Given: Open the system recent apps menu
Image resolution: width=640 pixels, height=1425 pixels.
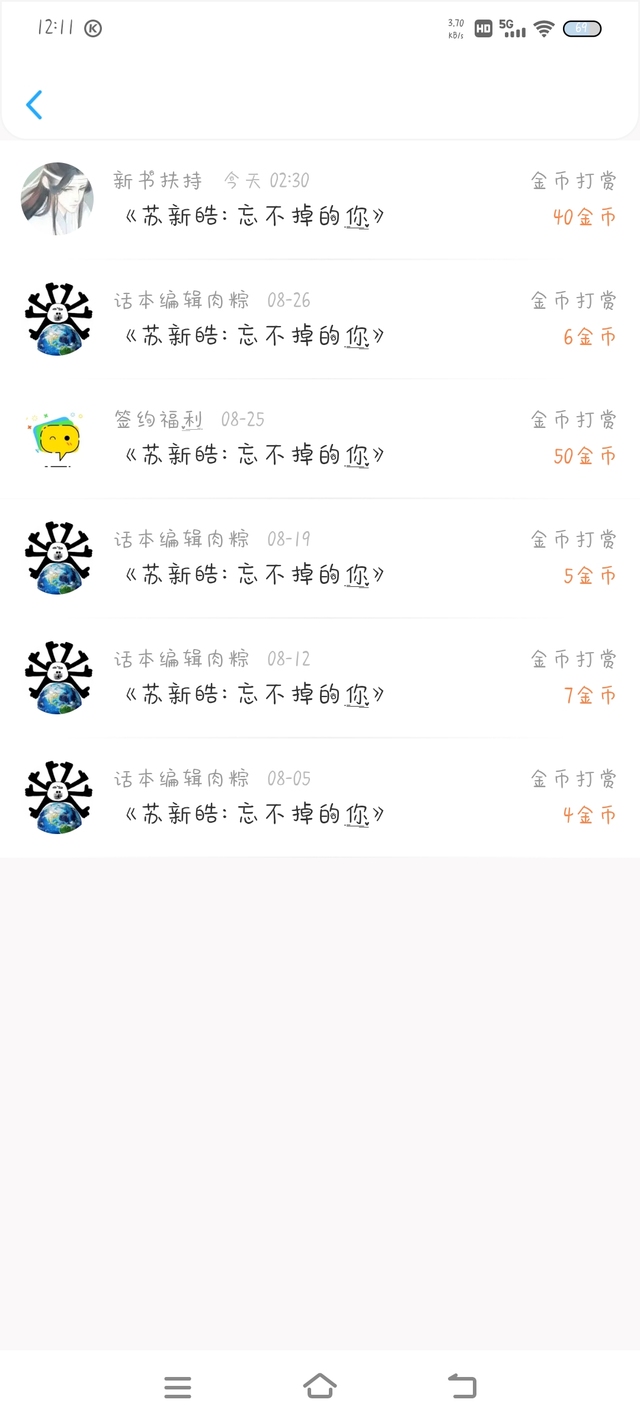Looking at the screenshot, I should [x=177, y=1387].
